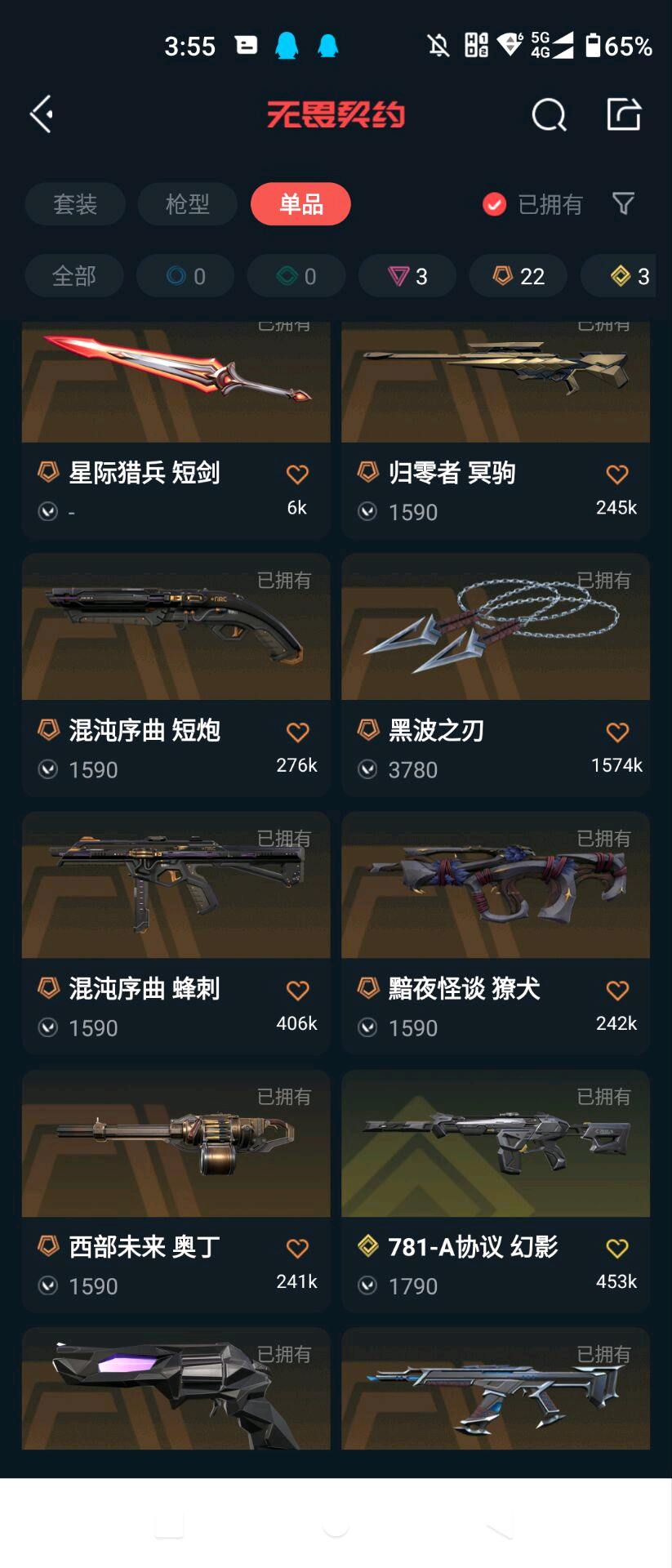The height and width of the screenshot is (1568, 672).
Task: Share this skin collection page
Action: pos(624,114)
